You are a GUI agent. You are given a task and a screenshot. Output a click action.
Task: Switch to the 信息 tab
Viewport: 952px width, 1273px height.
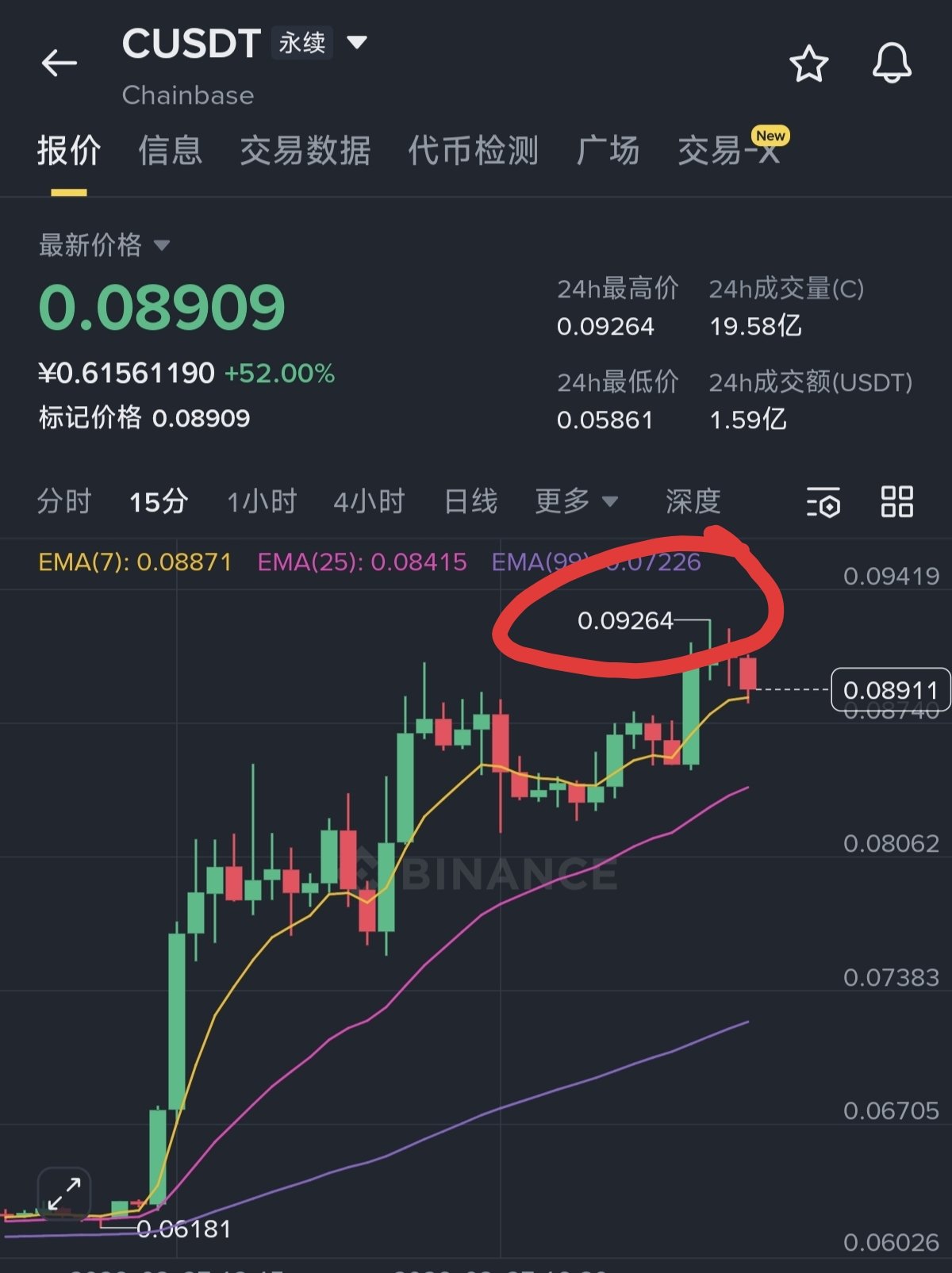[x=170, y=151]
